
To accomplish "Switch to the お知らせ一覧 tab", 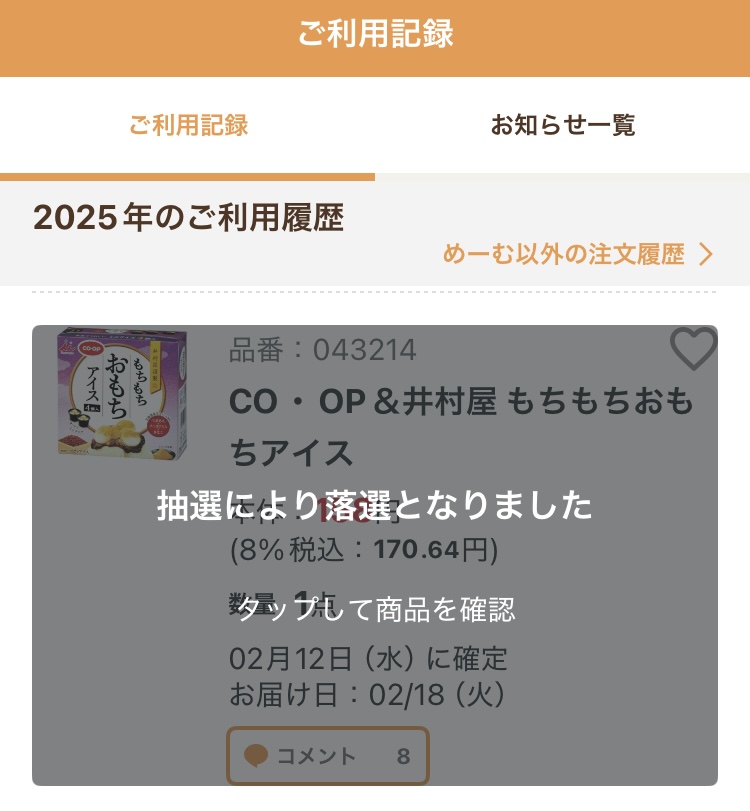I will pos(562,126).
